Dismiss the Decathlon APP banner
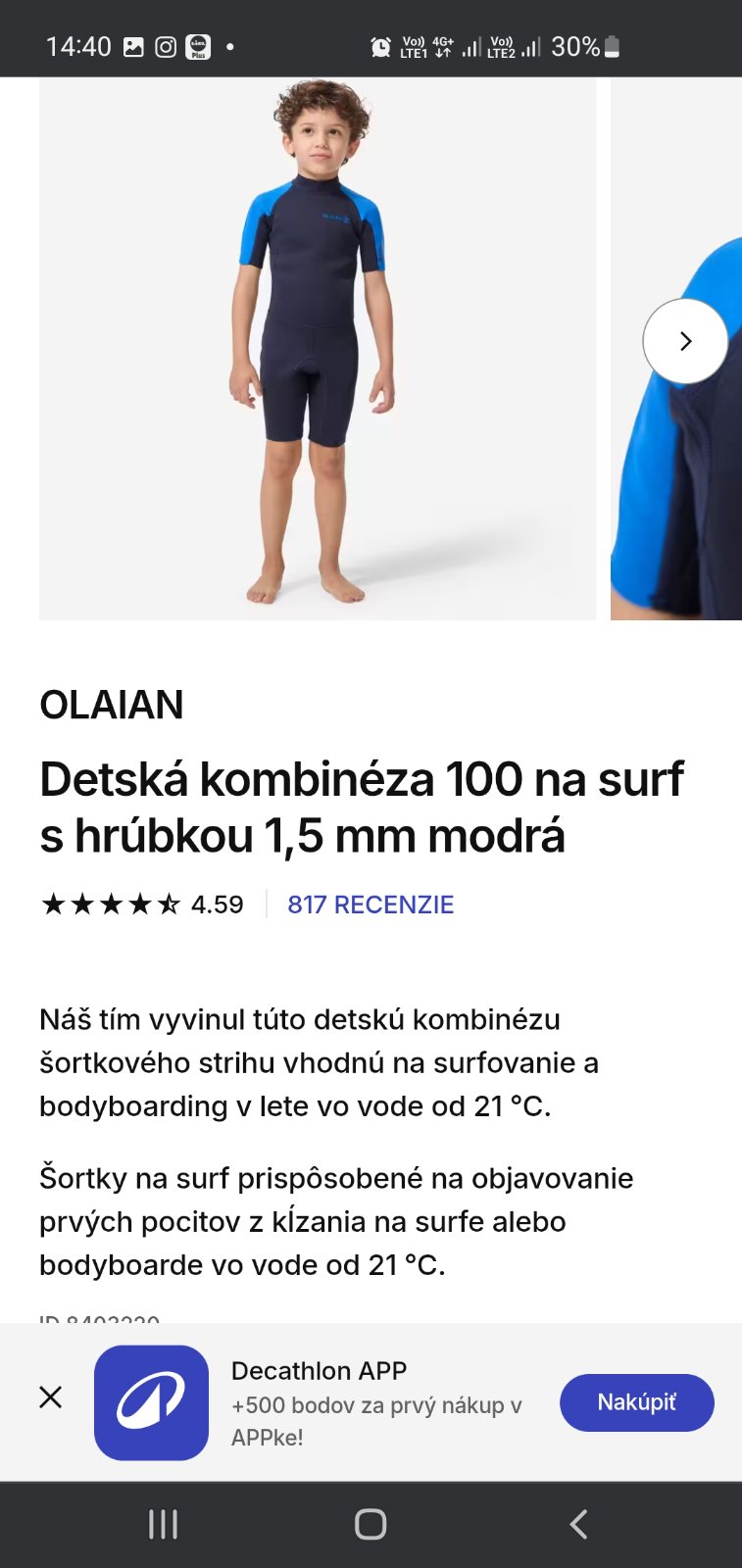Viewport: 742px width, 1568px height. 51,1397
